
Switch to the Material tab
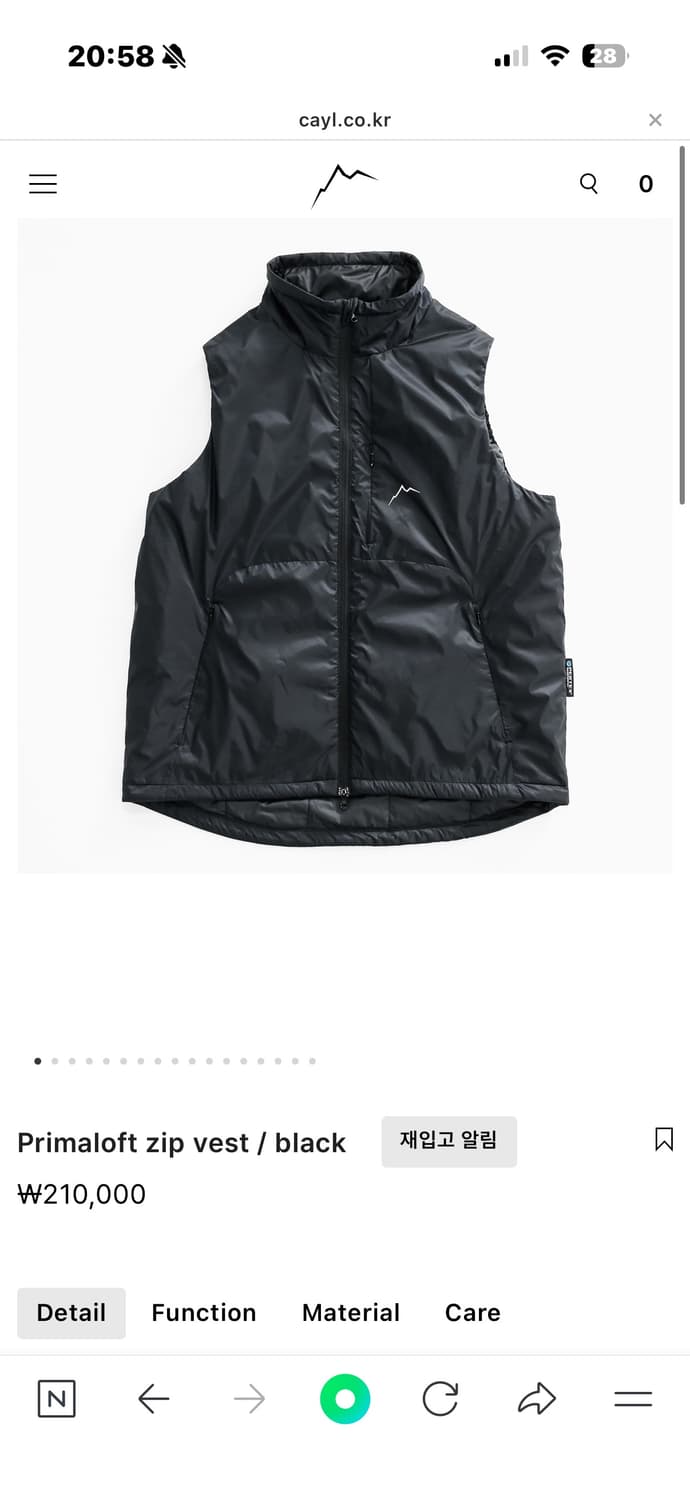click(351, 1313)
